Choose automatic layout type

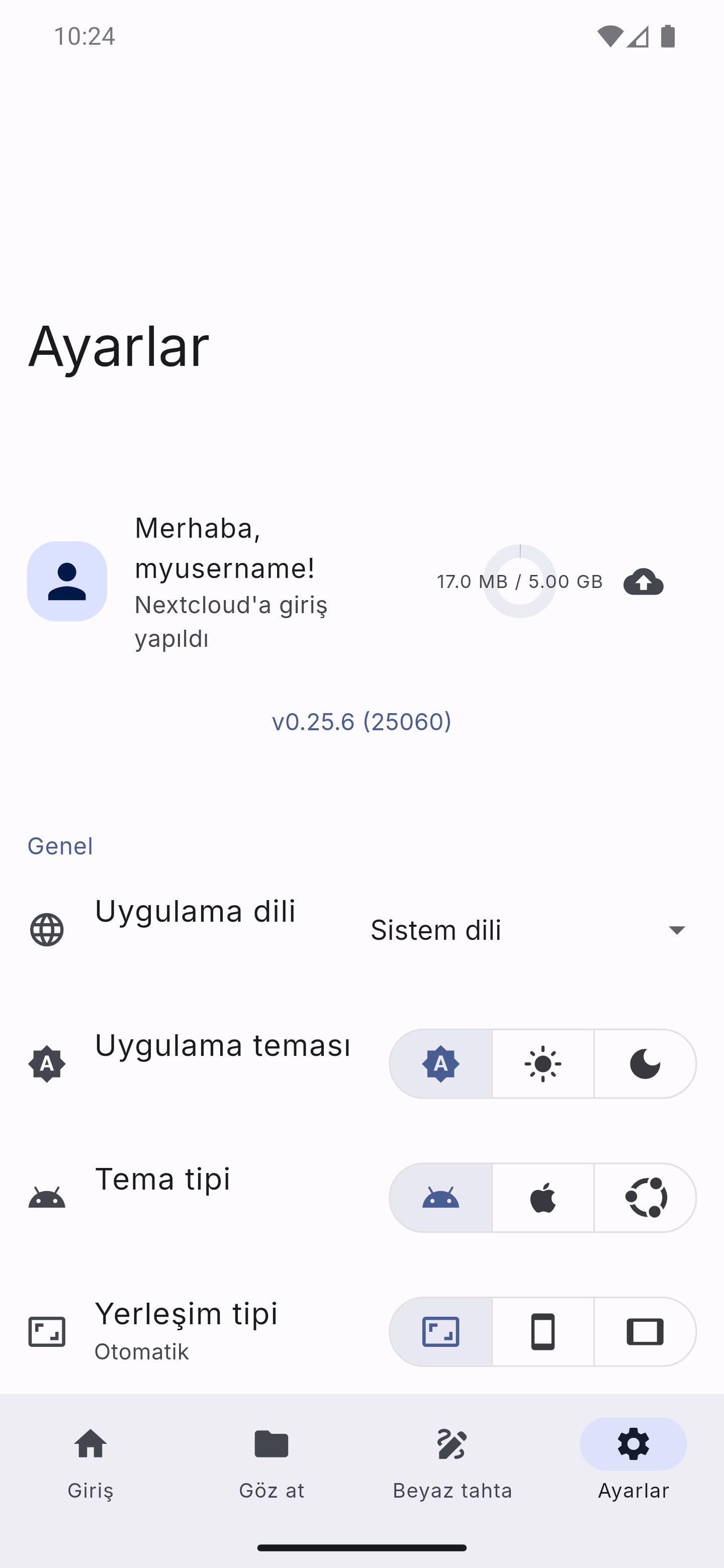pos(440,1332)
